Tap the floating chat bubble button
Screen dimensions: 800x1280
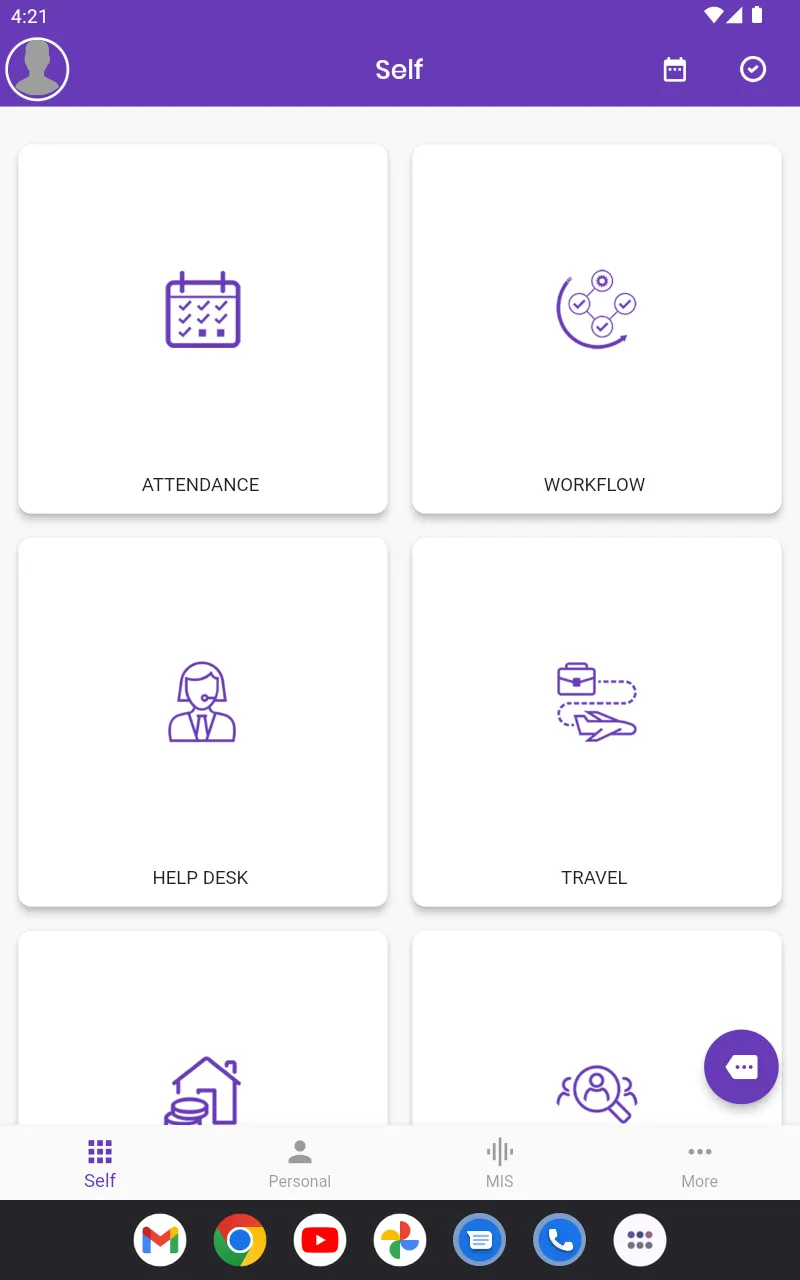click(x=741, y=1067)
